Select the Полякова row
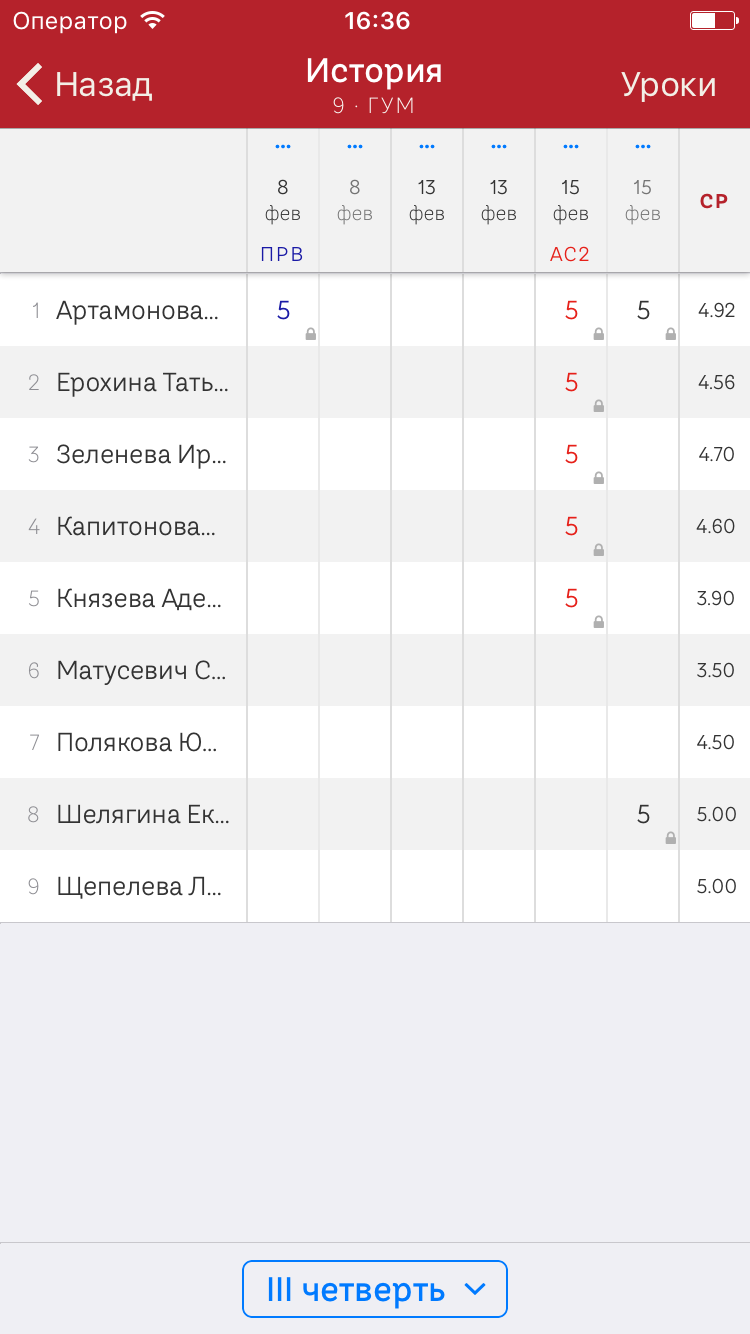 [137, 742]
